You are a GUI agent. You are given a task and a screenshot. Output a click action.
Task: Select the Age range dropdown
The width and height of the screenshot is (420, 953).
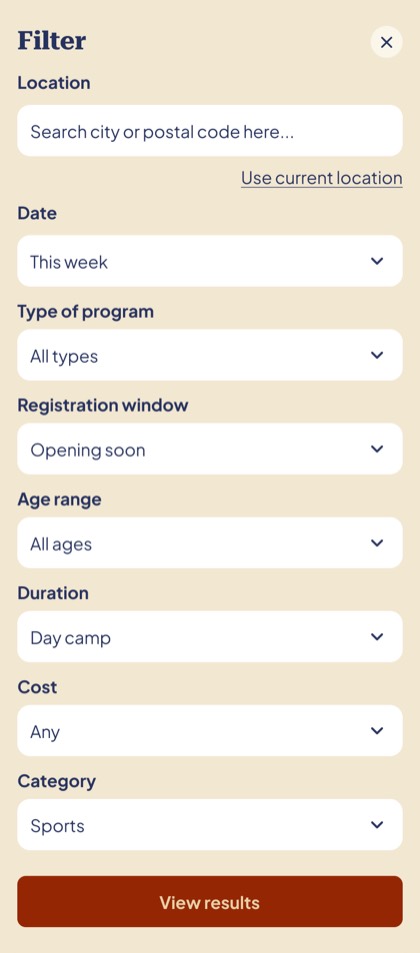(x=210, y=543)
